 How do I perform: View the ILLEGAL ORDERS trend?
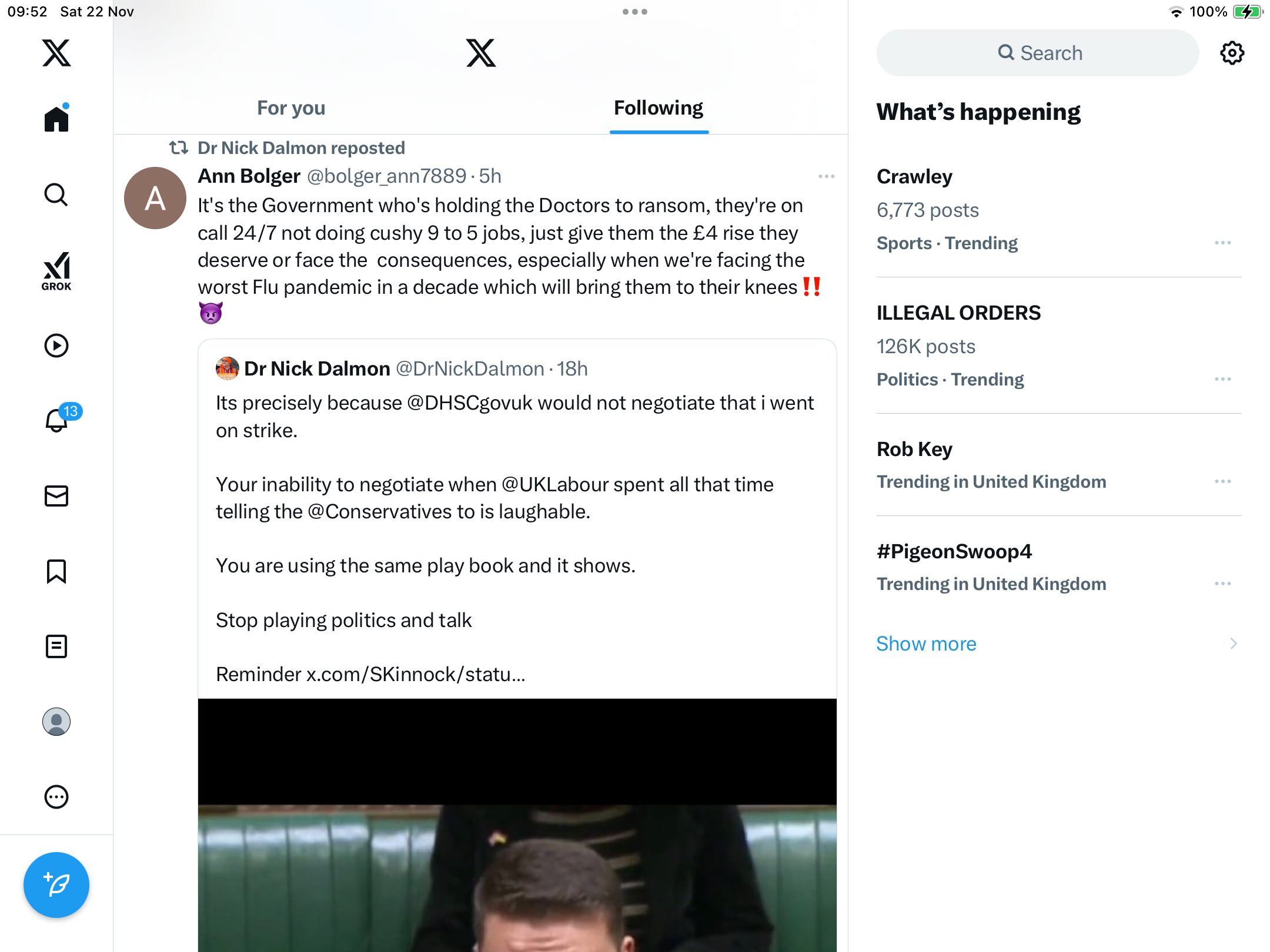[x=958, y=313]
